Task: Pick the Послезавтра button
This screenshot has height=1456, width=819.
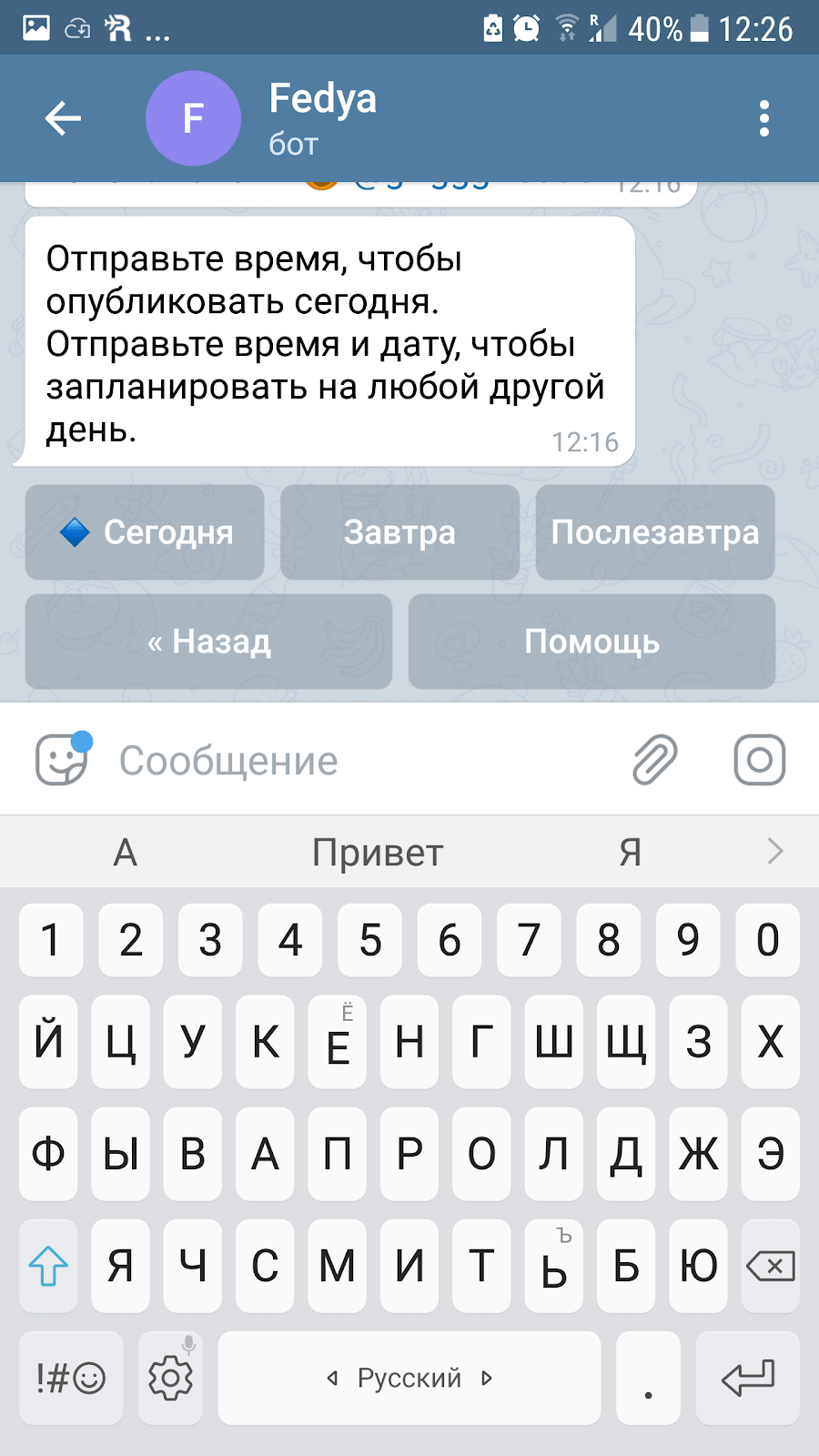Action: pos(655,532)
